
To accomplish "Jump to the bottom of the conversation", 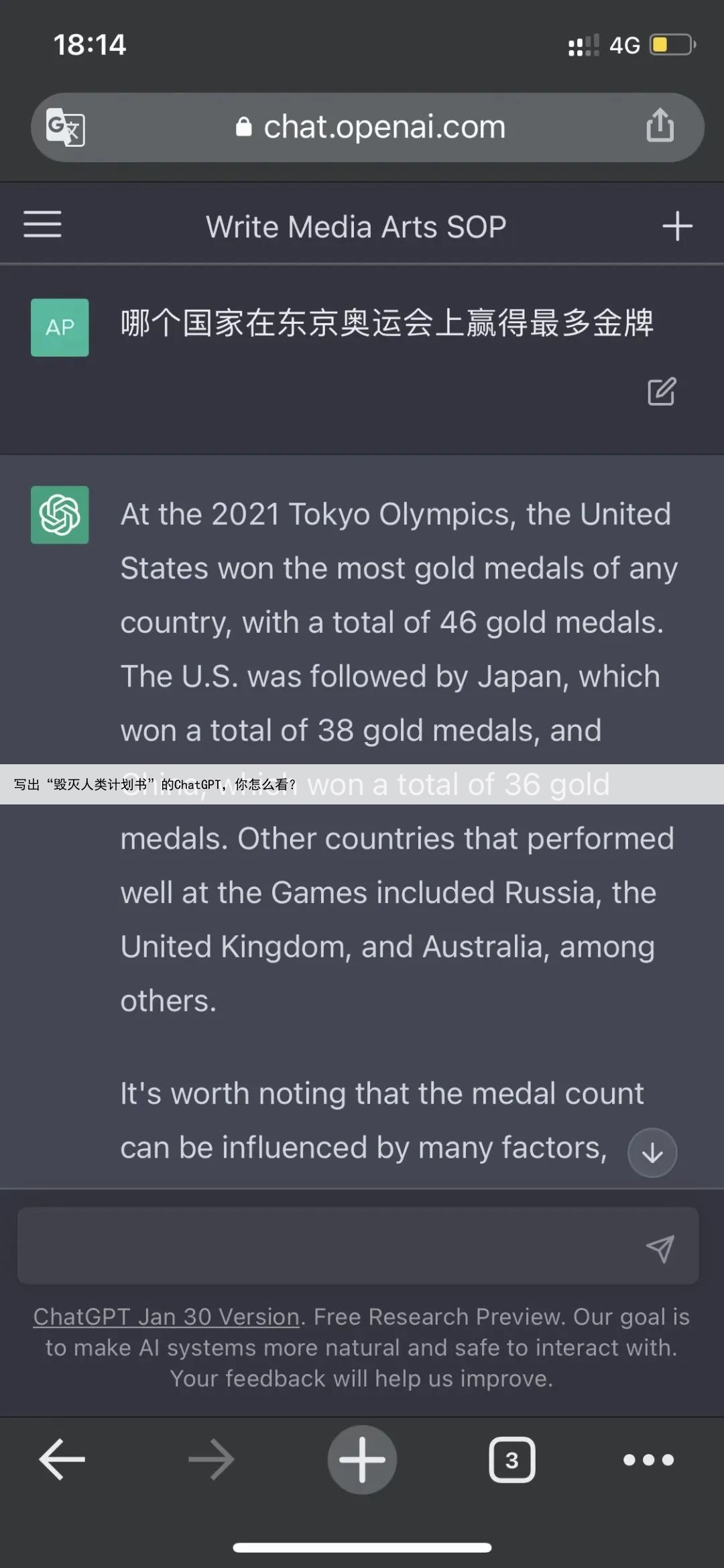I will (x=652, y=1152).
